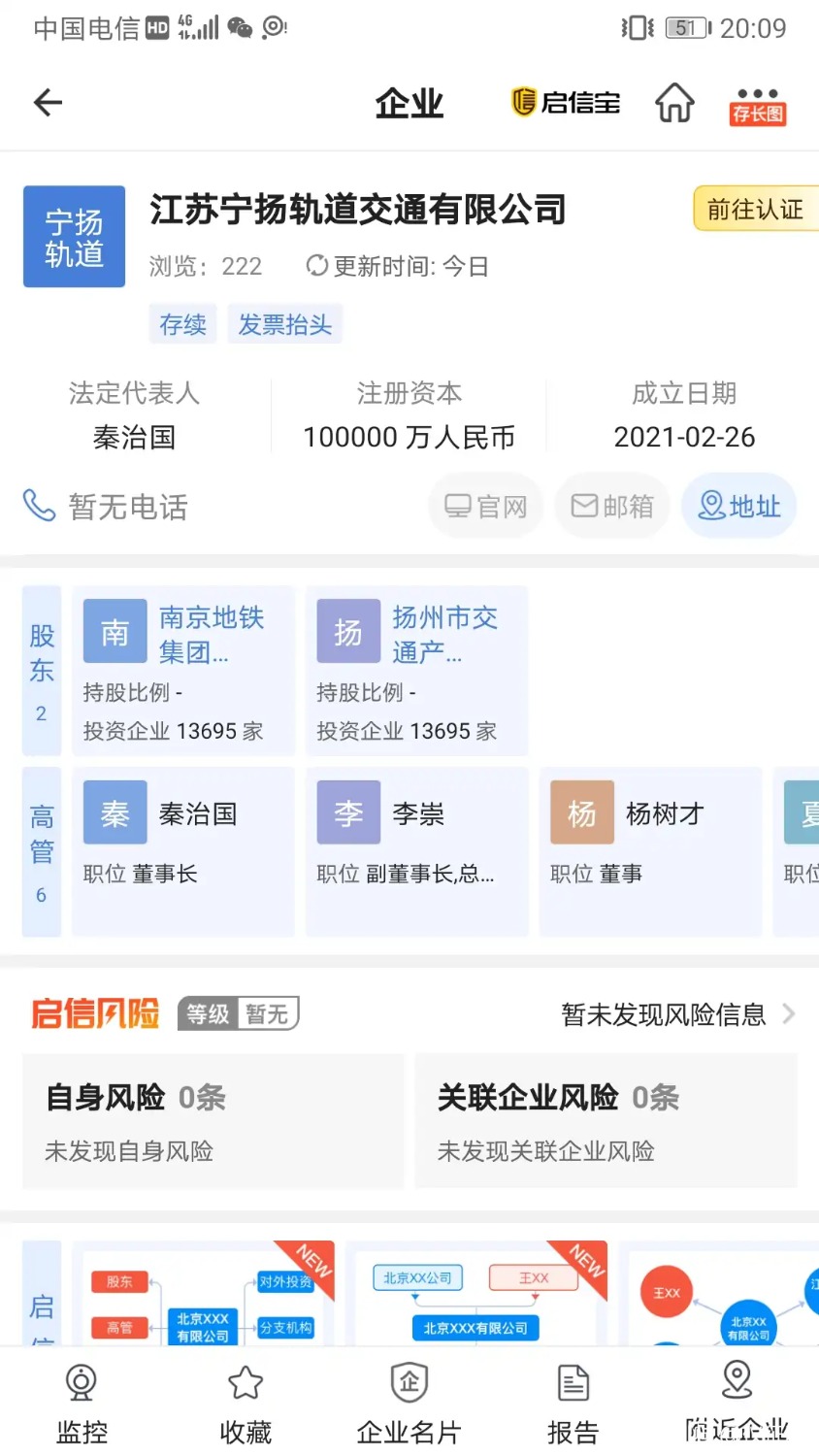Open the 关联企业风险 card
Viewport: 819px width, 1456px height.
606,1121
